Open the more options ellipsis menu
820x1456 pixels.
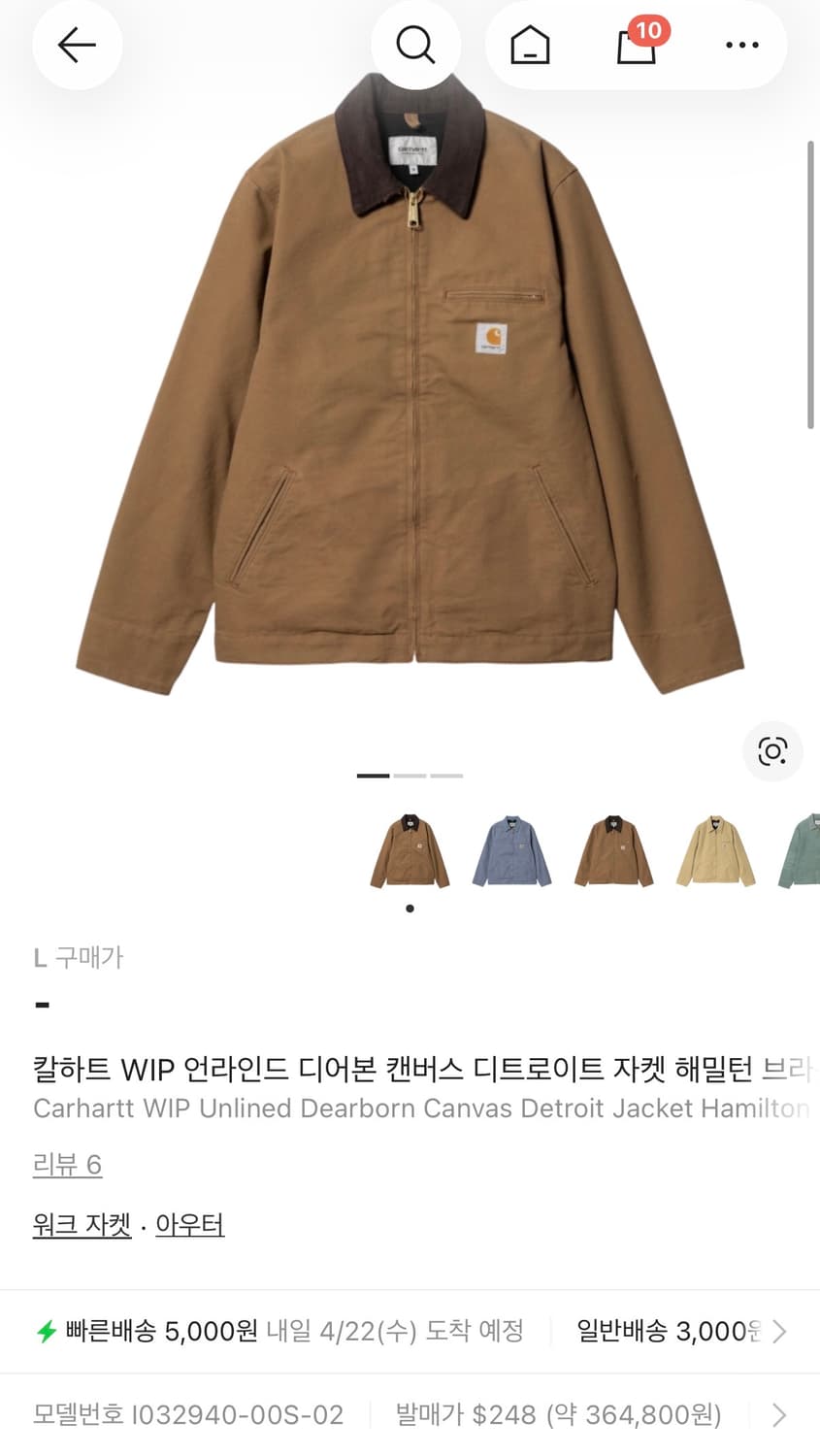coord(741,45)
